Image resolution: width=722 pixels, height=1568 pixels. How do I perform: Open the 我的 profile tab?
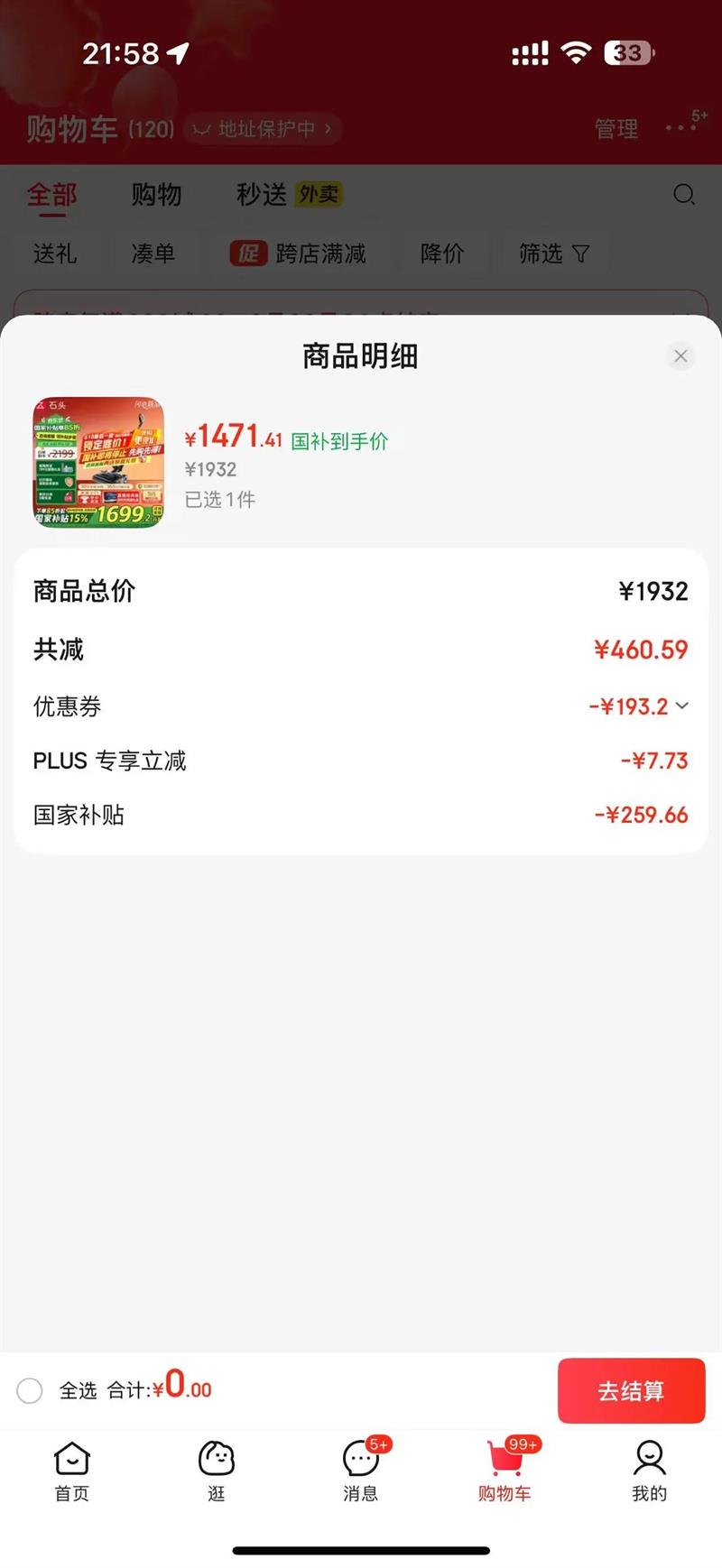(649, 1471)
